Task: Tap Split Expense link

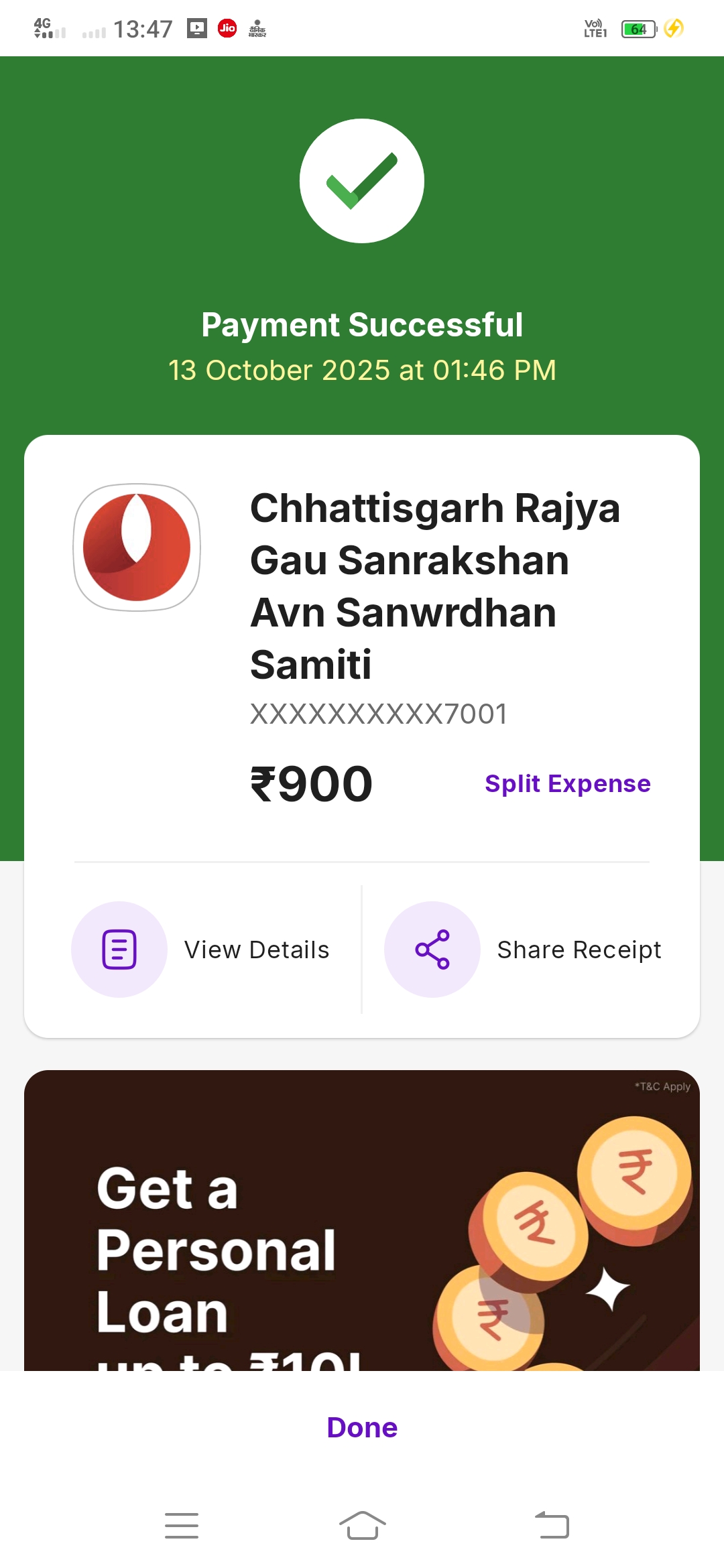Action: click(567, 783)
